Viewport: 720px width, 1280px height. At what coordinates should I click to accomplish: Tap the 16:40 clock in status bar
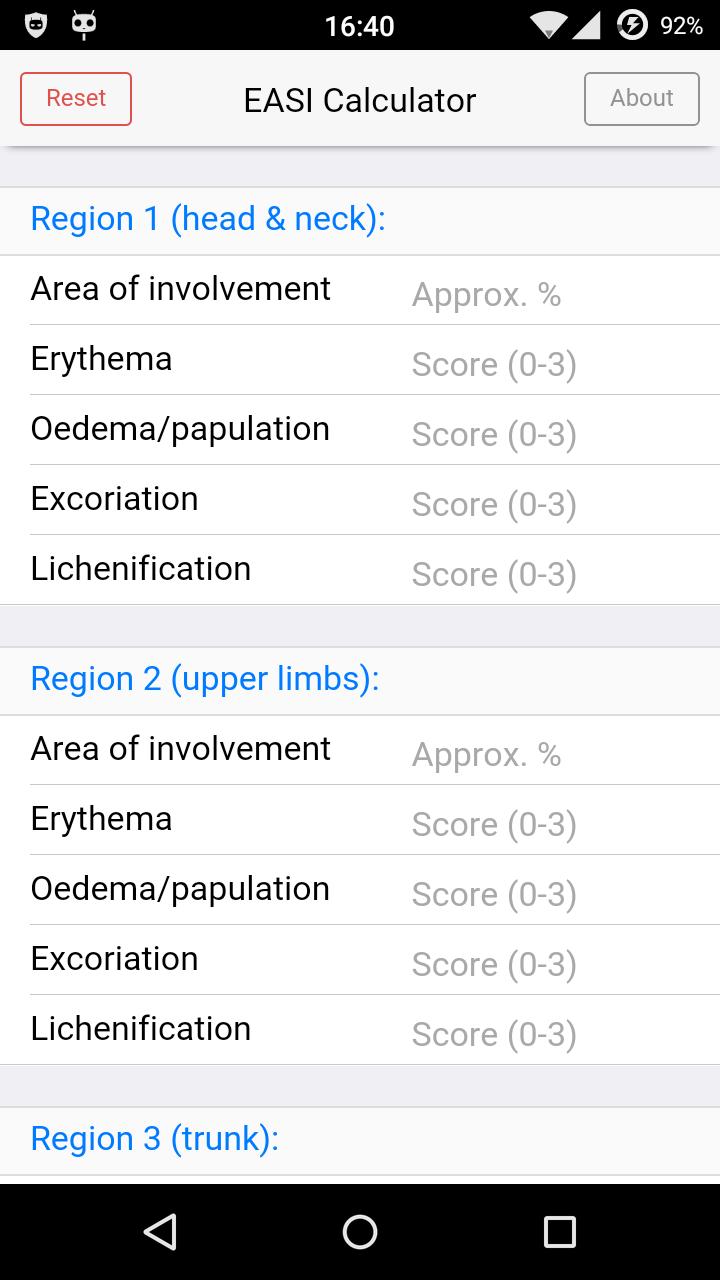360,25
